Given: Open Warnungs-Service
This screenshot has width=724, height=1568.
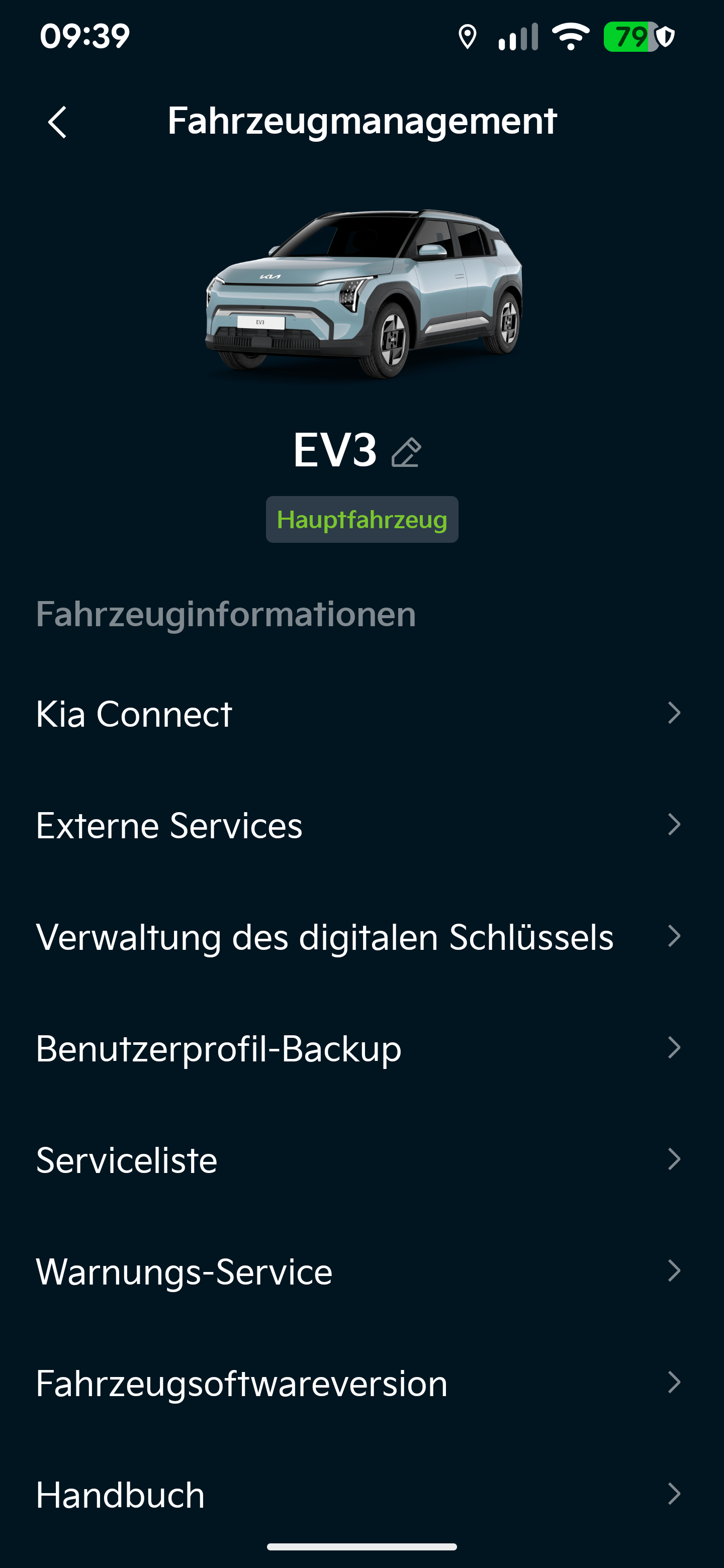Looking at the screenshot, I should pyautogui.click(x=361, y=1271).
